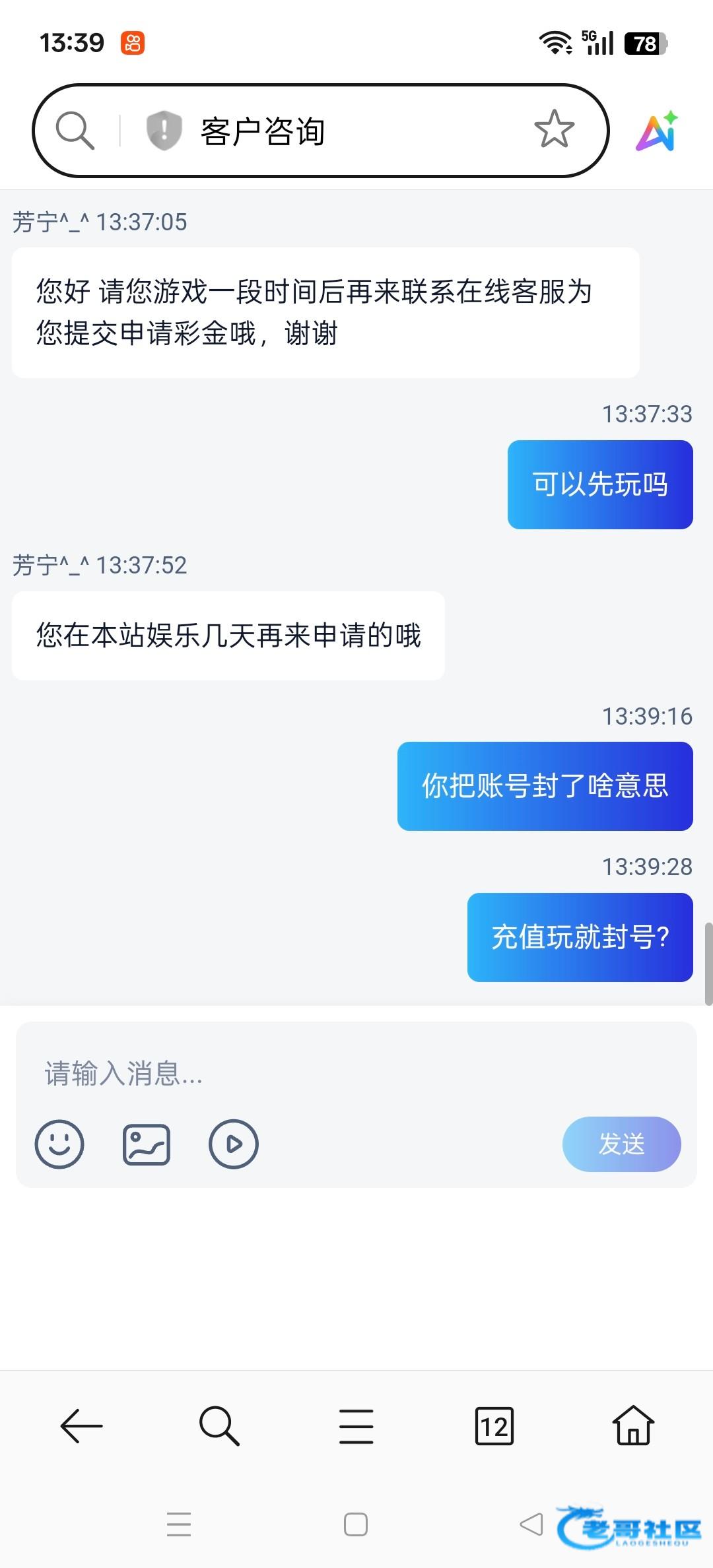Attach an image to the chat

[x=147, y=1144]
